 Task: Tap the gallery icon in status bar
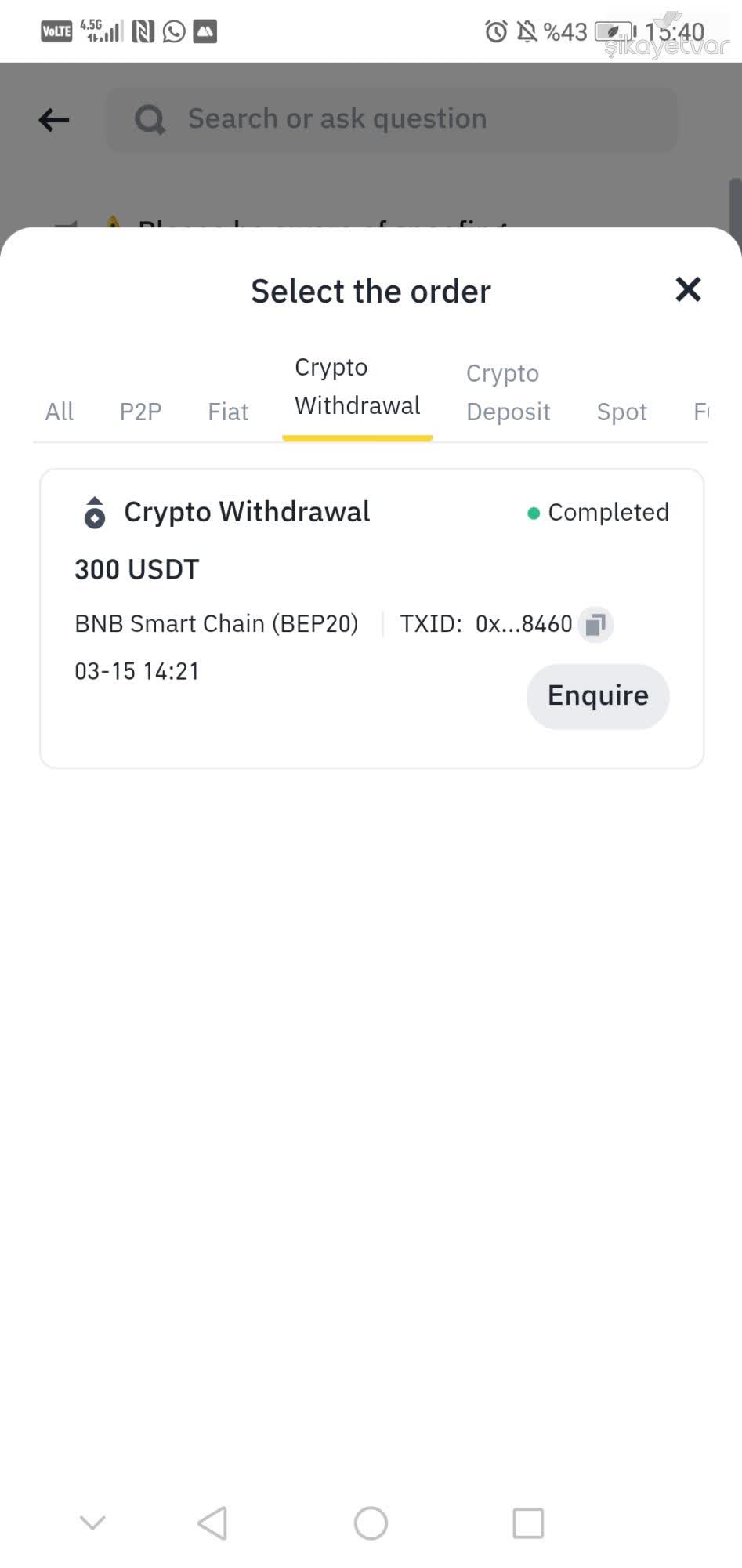pos(206,31)
